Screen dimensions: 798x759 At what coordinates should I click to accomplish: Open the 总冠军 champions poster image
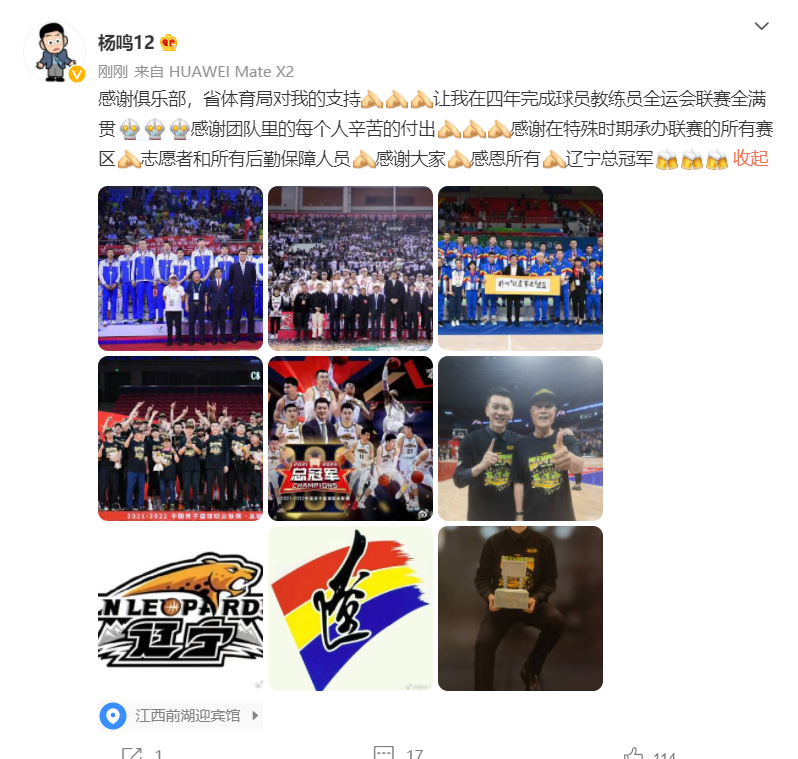click(x=350, y=438)
